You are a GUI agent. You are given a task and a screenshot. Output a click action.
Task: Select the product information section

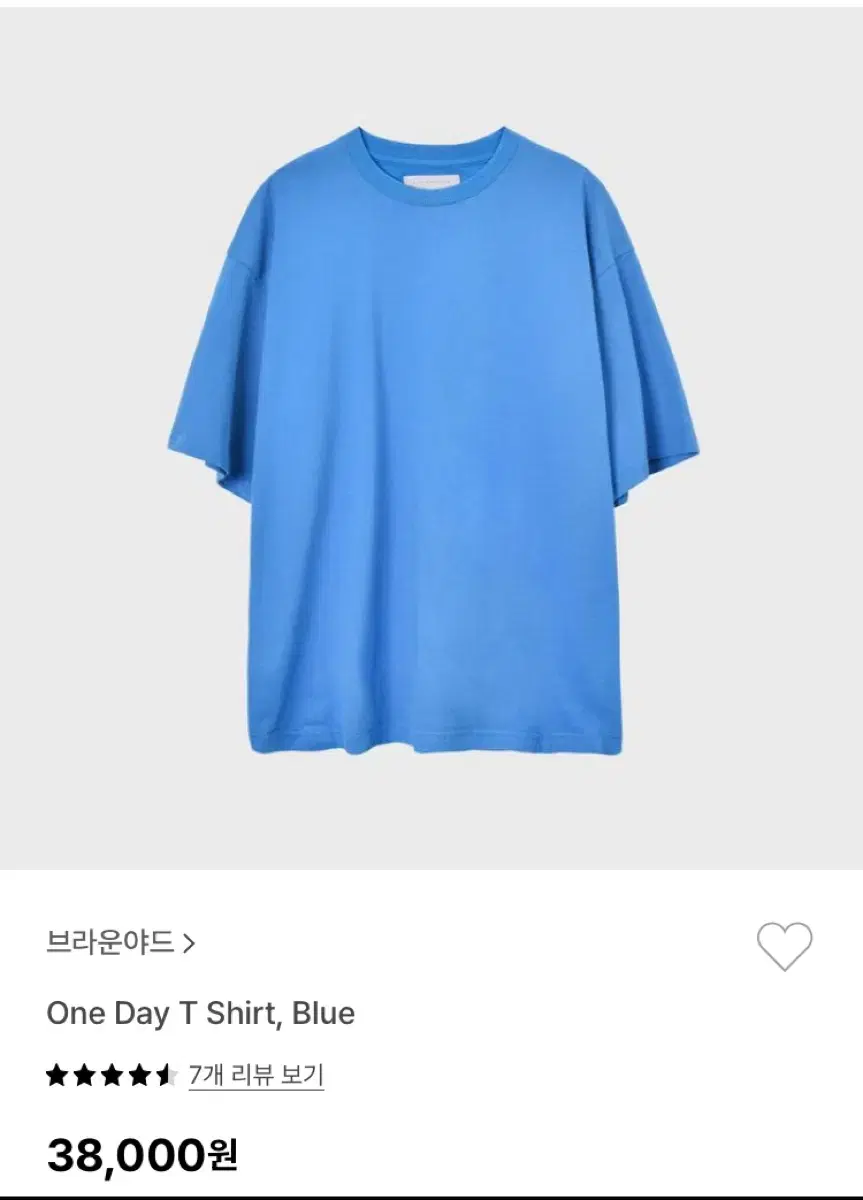430,1040
